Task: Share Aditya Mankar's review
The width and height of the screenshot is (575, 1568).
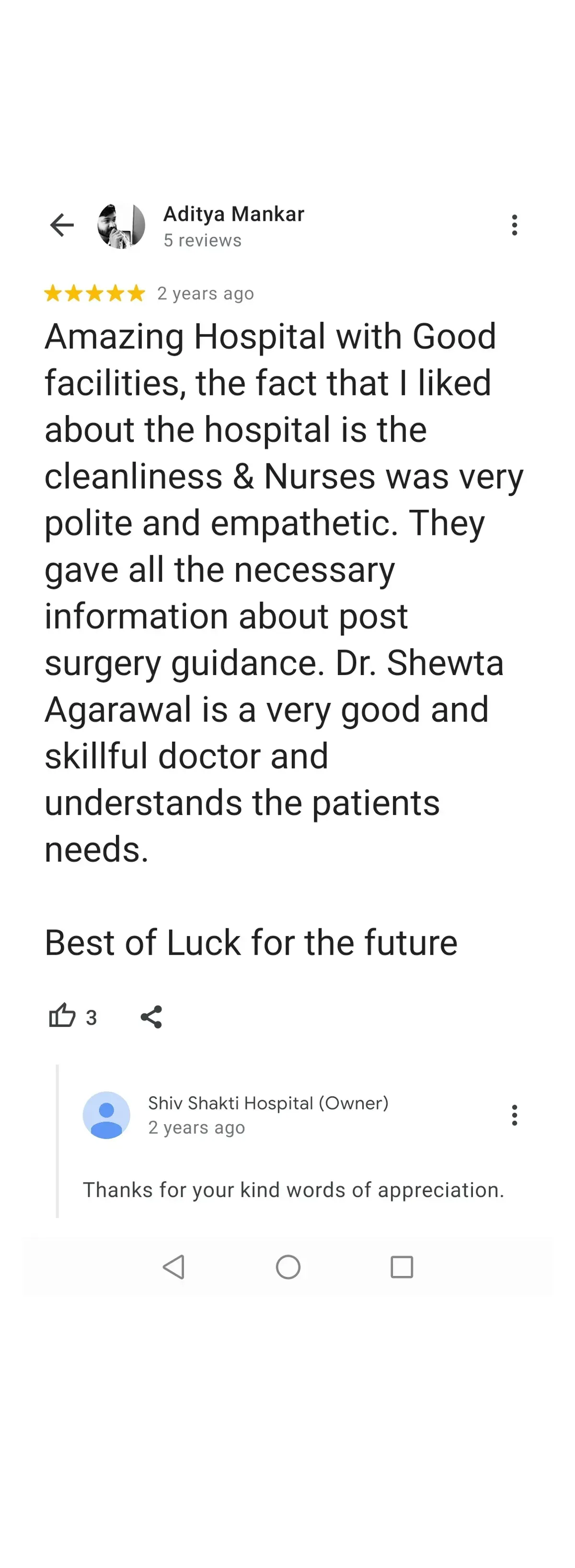Action: coord(151,1016)
